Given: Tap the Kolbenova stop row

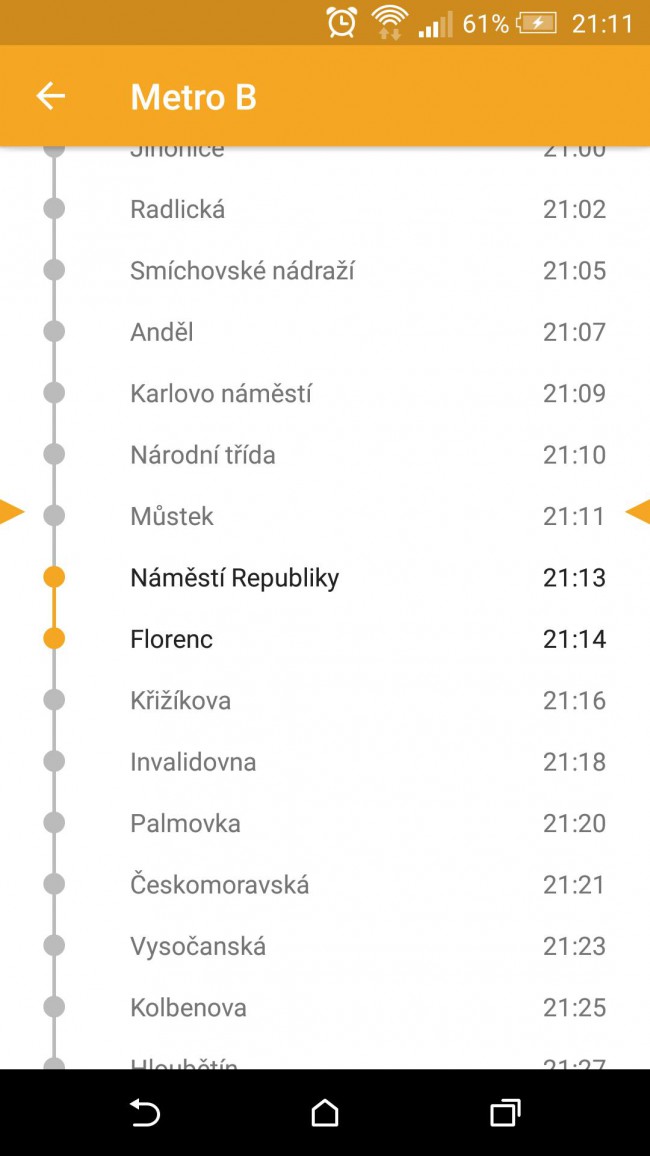Looking at the screenshot, I should click(325, 1007).
